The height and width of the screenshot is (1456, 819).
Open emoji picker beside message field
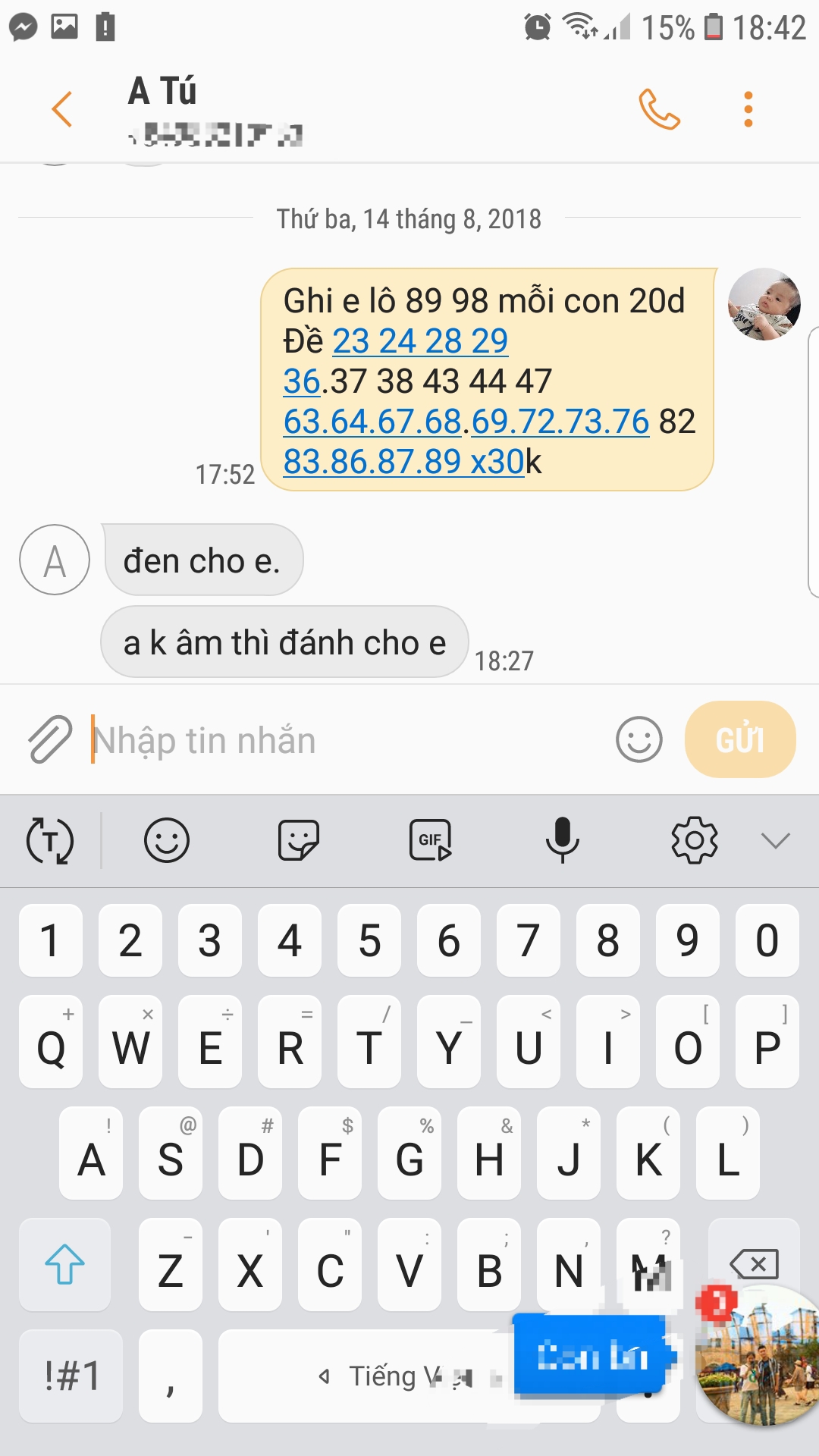click(639, 739)
